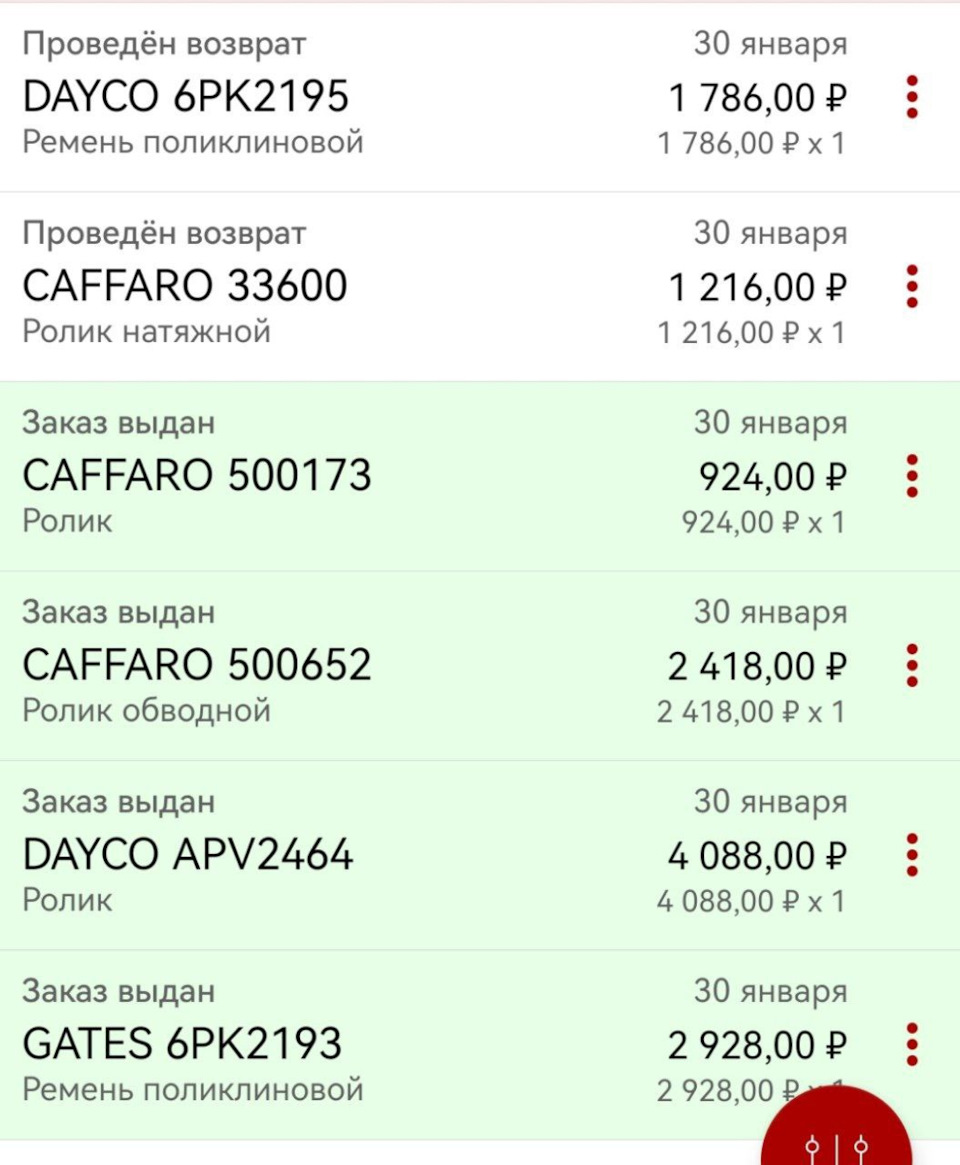Screen dimensions: 960x1165
Task: Open overflow menu for DAYCO APV2464
Action: 911,855
